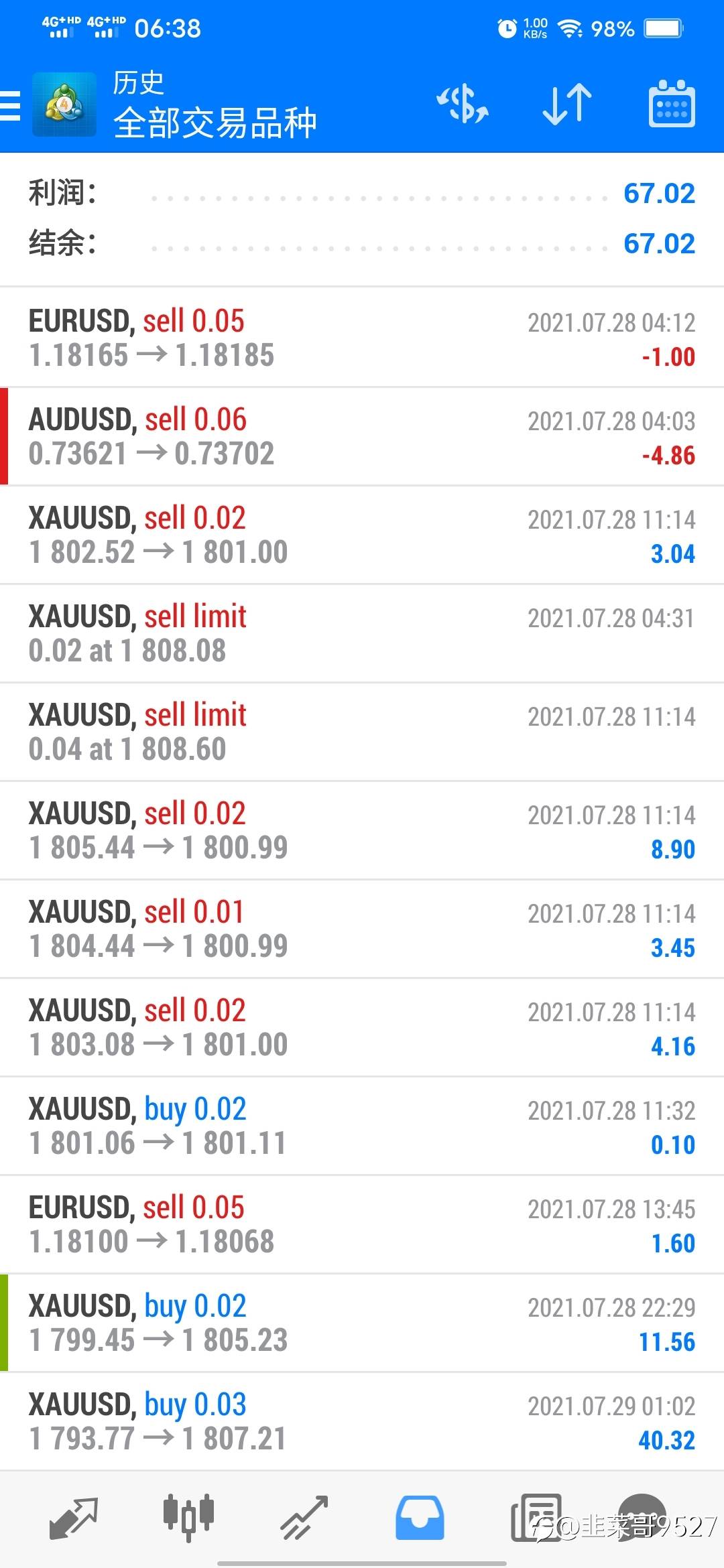The image size is (724, 1568).
Task: Open the XAUUSD buy 0.03 trade
Action: (362, 1422)
